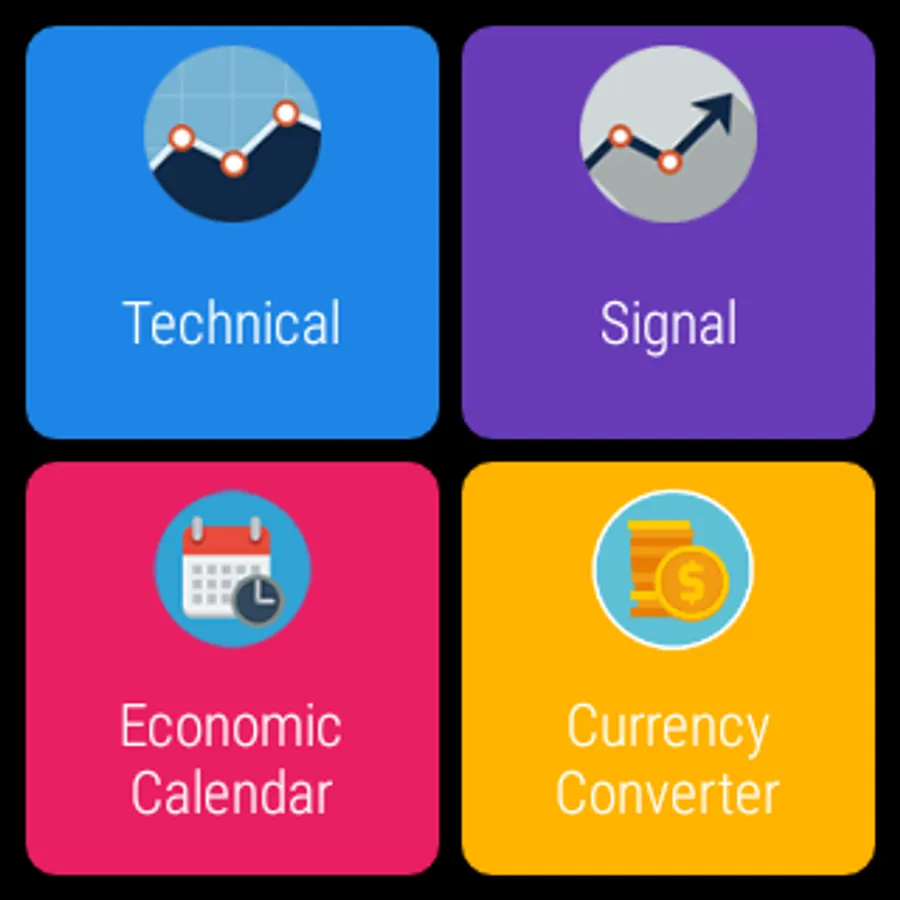Select the Signal tile

668,232
